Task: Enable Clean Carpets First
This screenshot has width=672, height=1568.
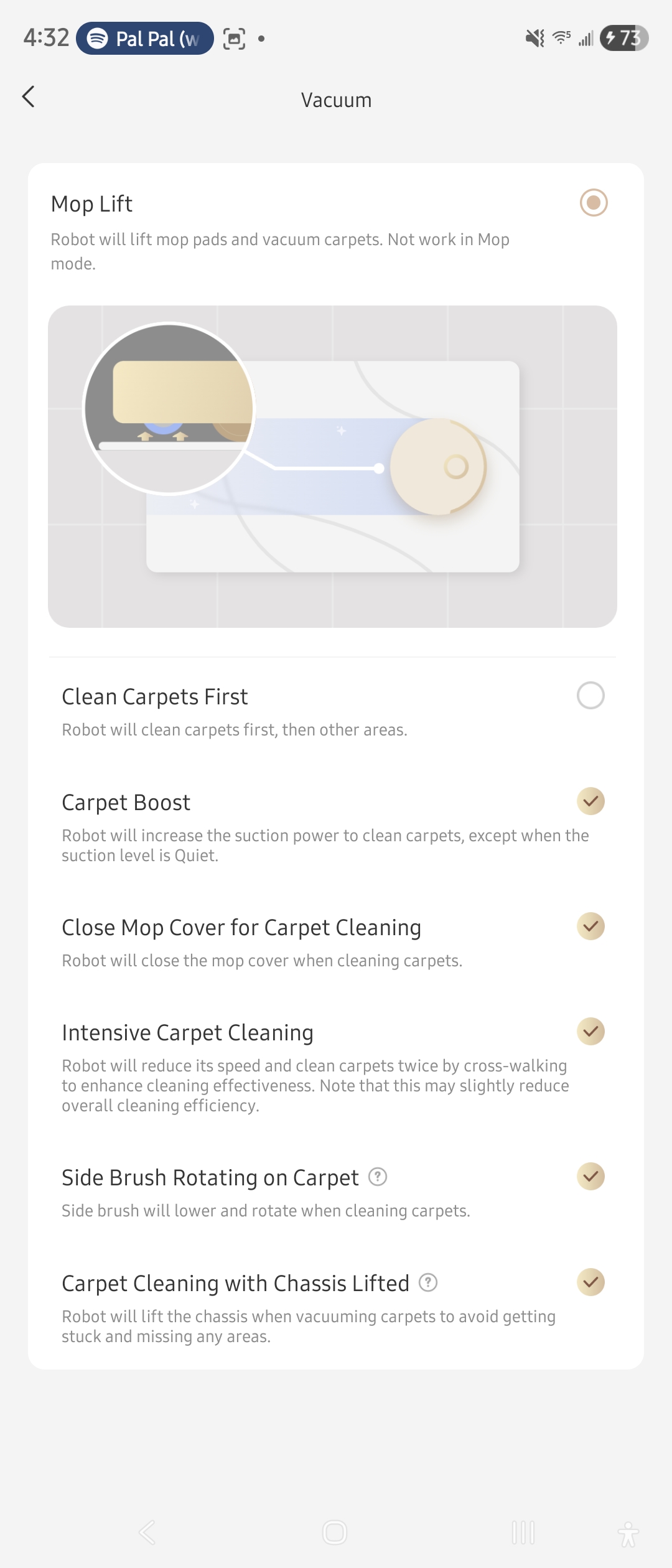Action: click(590, 696)
